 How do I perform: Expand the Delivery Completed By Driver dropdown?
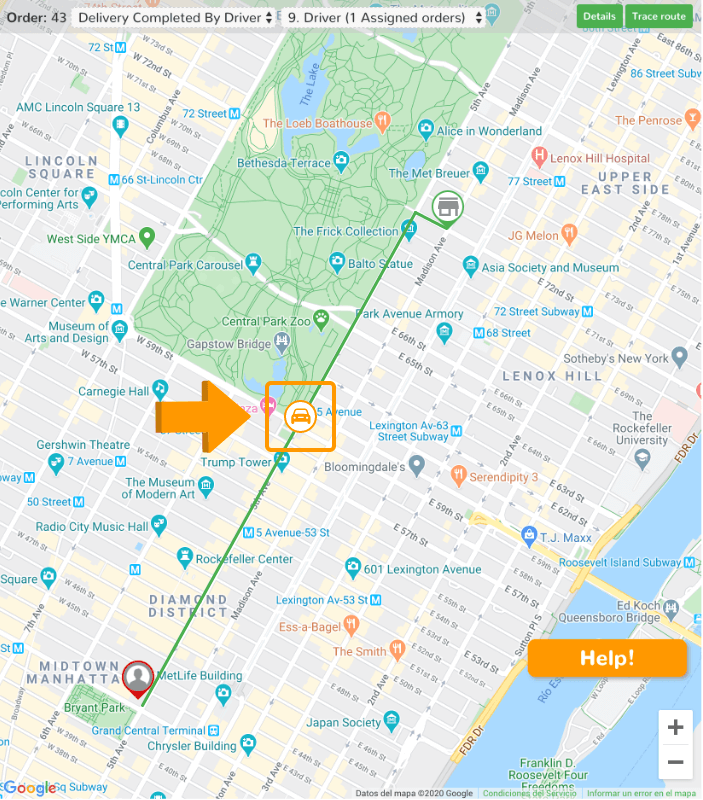click(174, 17)
